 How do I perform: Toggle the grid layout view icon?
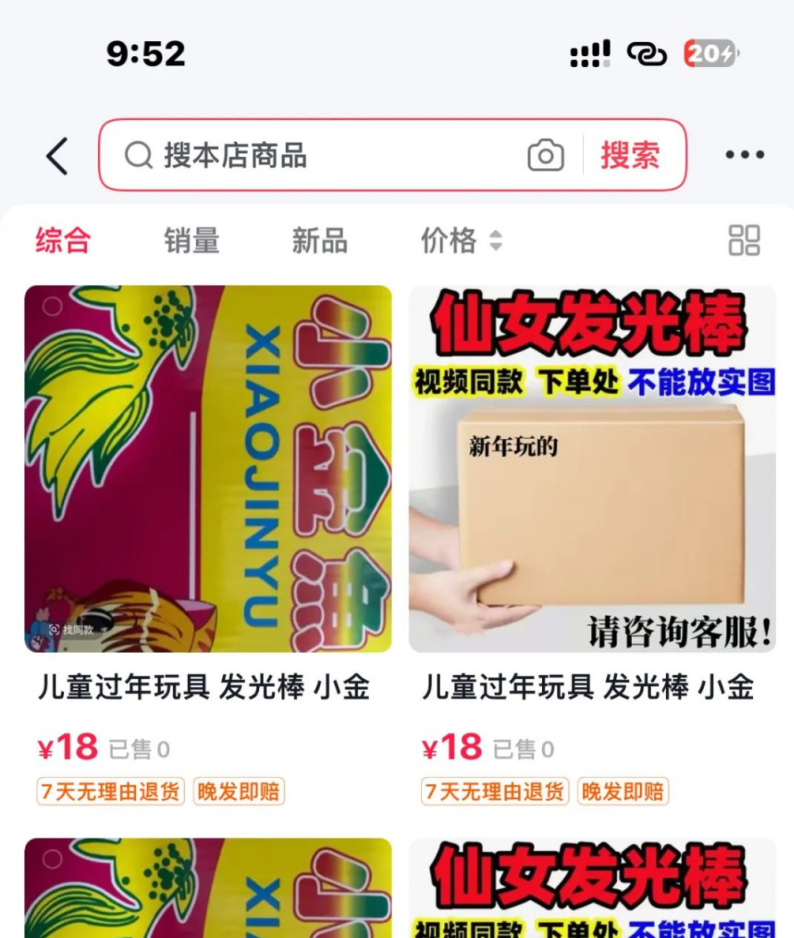(744, 241)
